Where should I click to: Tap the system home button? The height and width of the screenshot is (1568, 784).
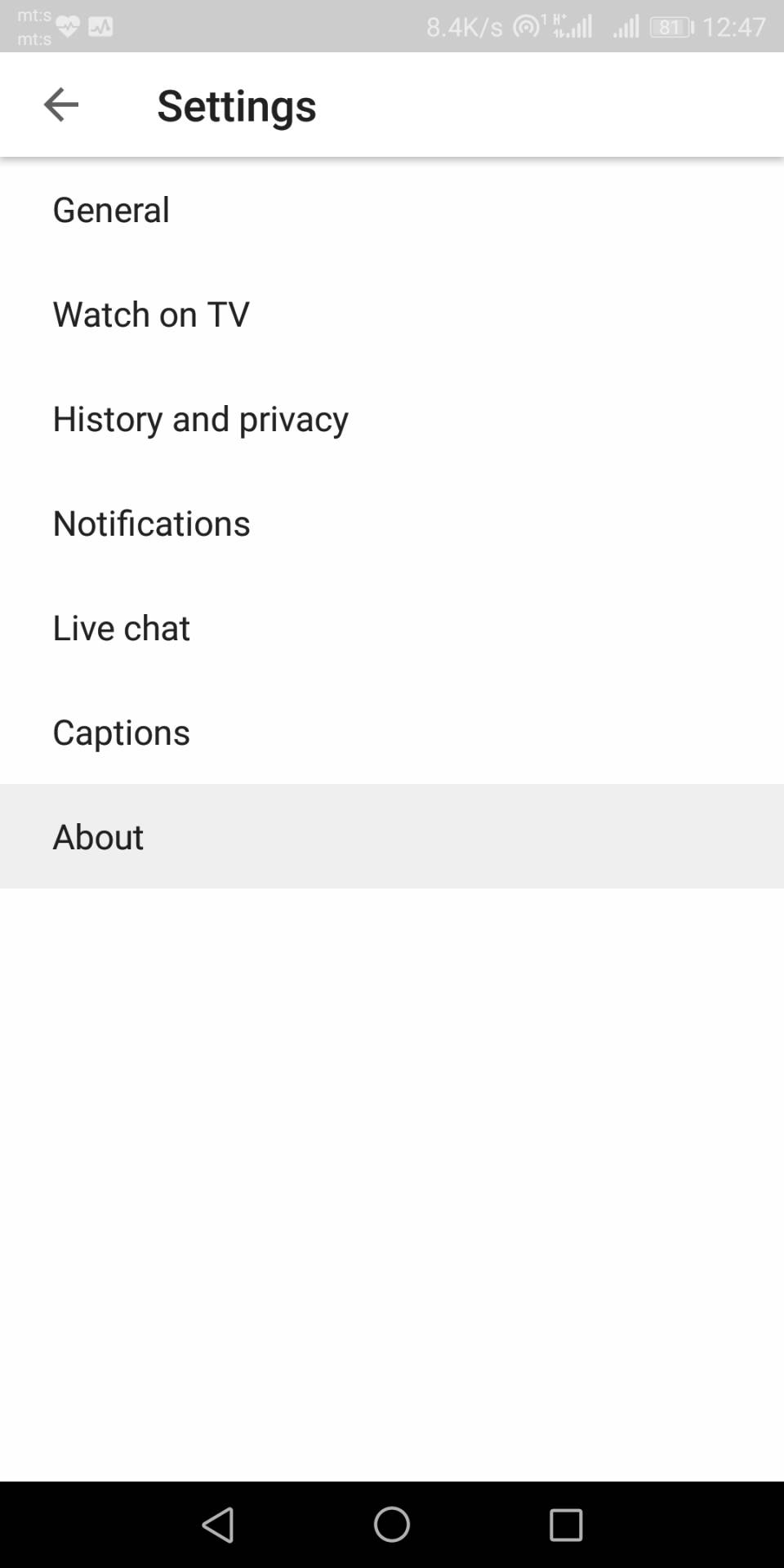coord(392,1524)
